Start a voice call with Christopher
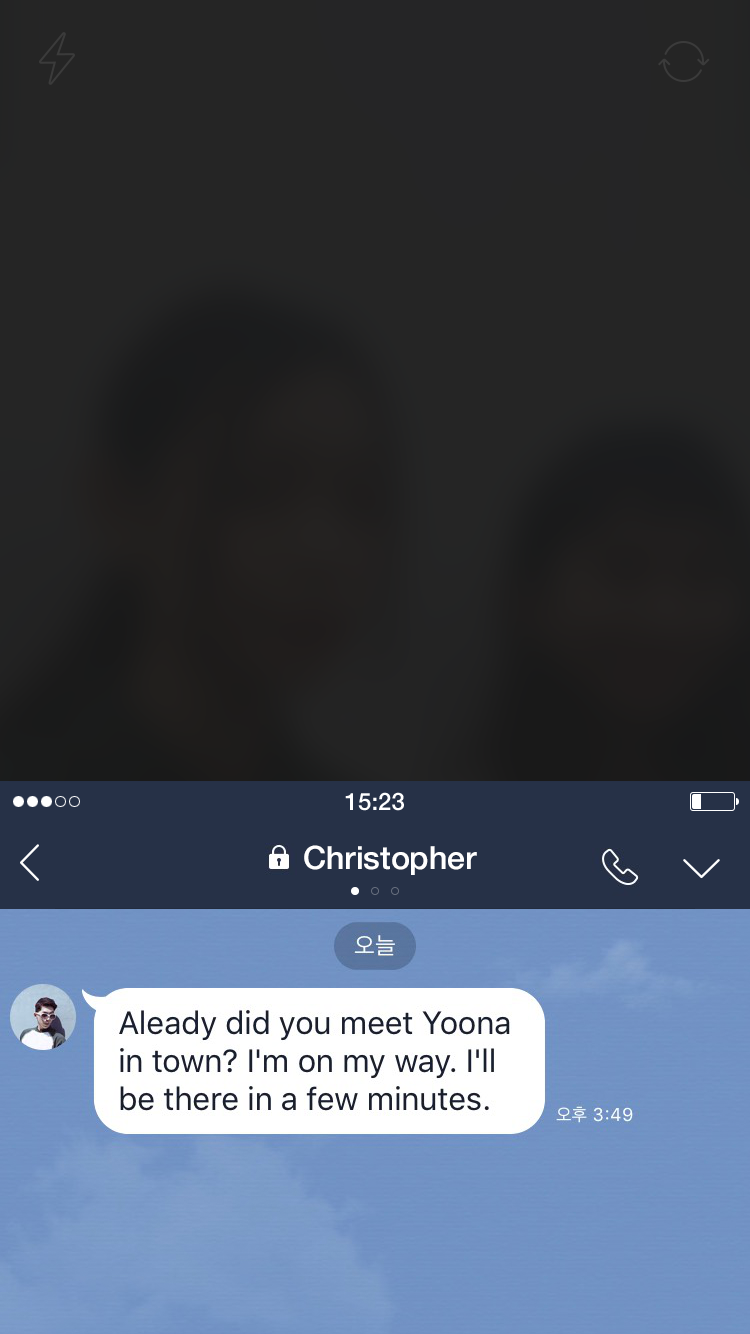The image size is (750, 1334). pyautogui.click(x=619, y=866)
